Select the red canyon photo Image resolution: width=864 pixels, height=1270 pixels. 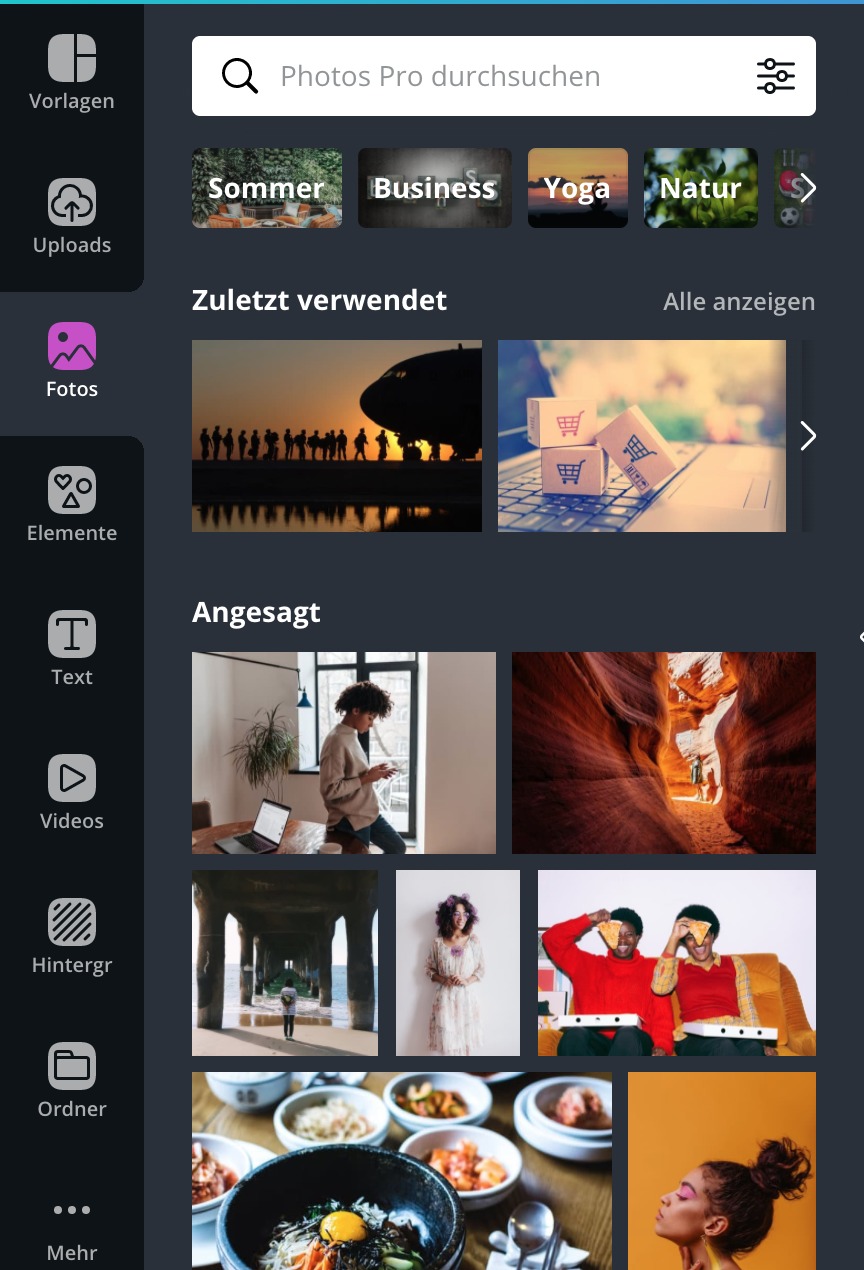(663, 753)
